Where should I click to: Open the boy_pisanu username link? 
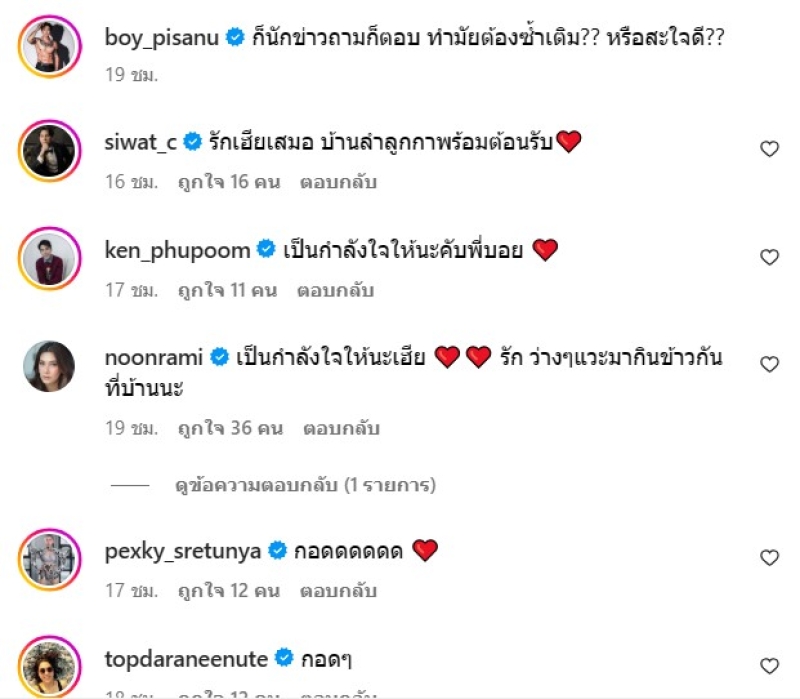click(162, 38)
